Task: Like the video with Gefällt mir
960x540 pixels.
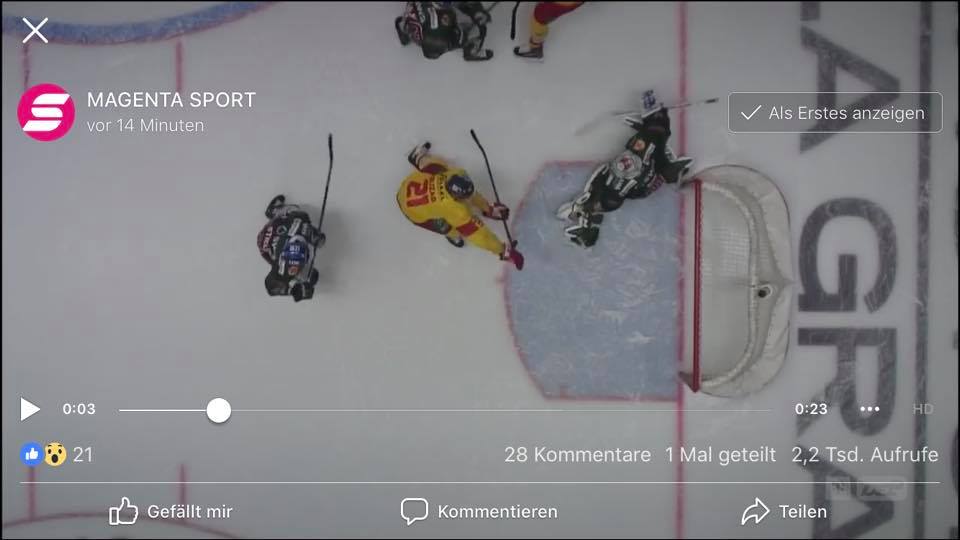Action: (x=171, y=511)
